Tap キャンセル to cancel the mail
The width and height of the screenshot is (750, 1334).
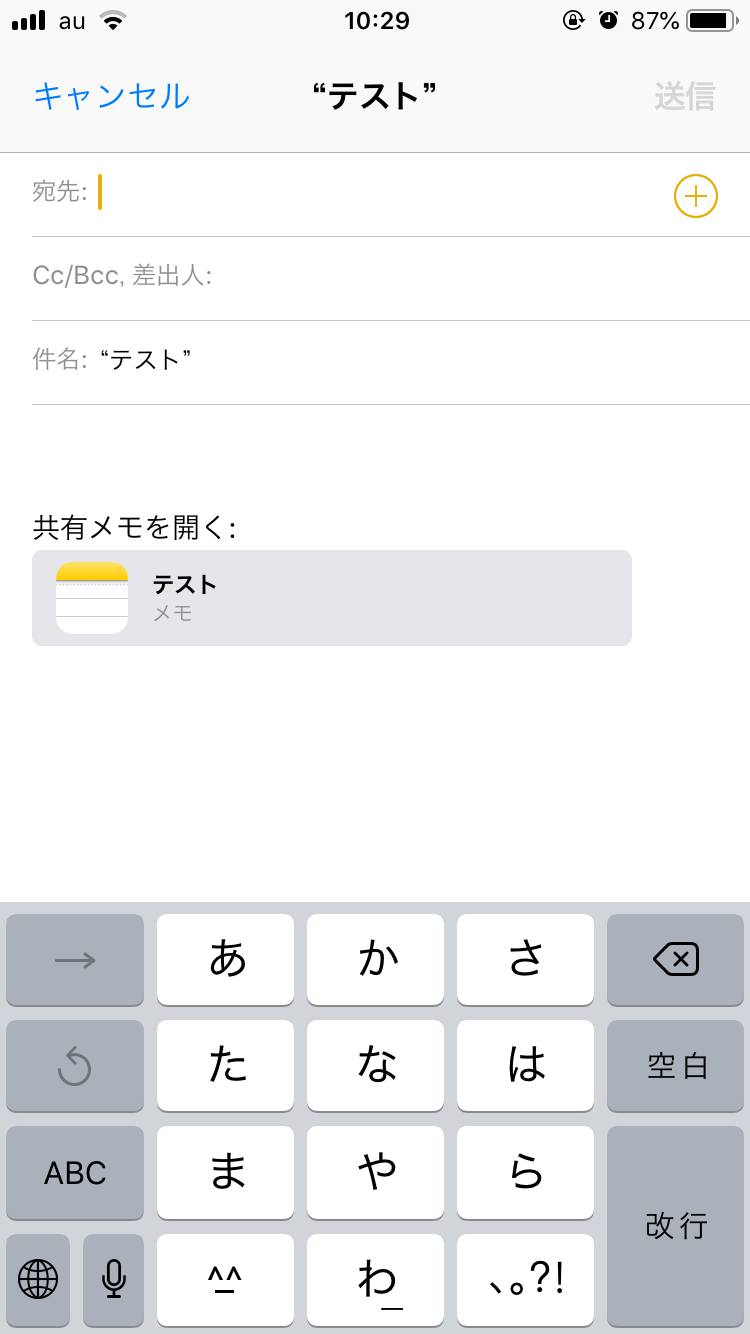111,96
